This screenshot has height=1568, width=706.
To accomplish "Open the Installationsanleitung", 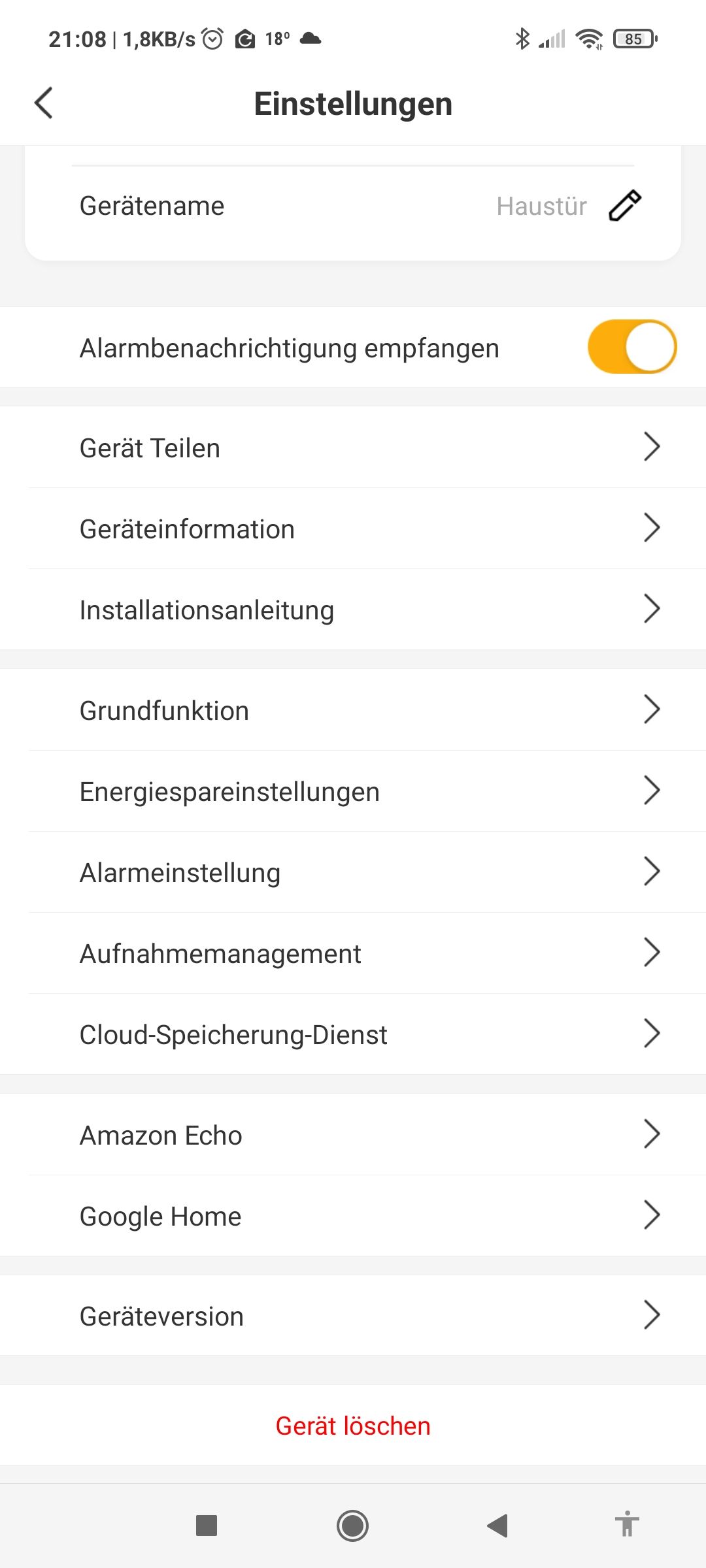I will pos(353,610).
